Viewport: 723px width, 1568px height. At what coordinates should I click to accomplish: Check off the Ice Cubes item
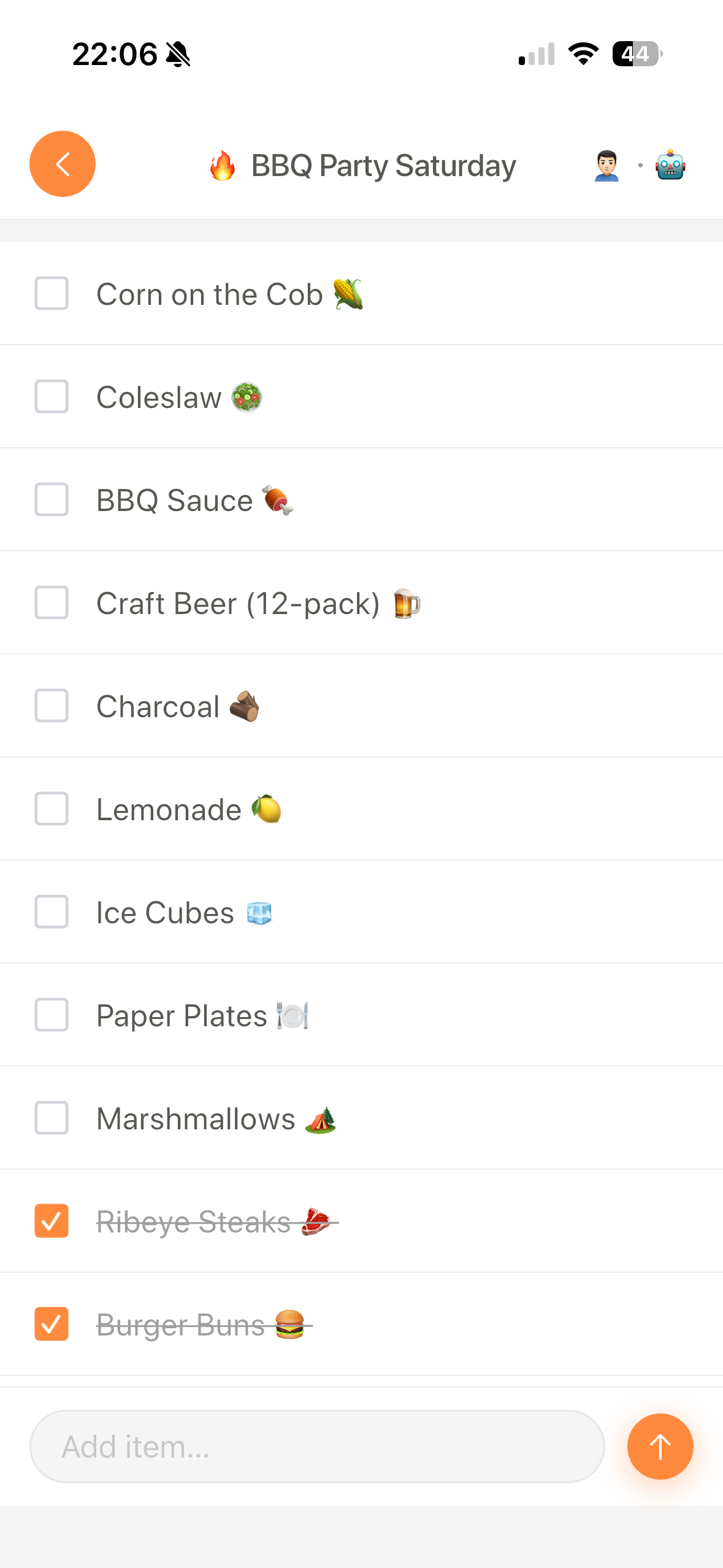52,912
